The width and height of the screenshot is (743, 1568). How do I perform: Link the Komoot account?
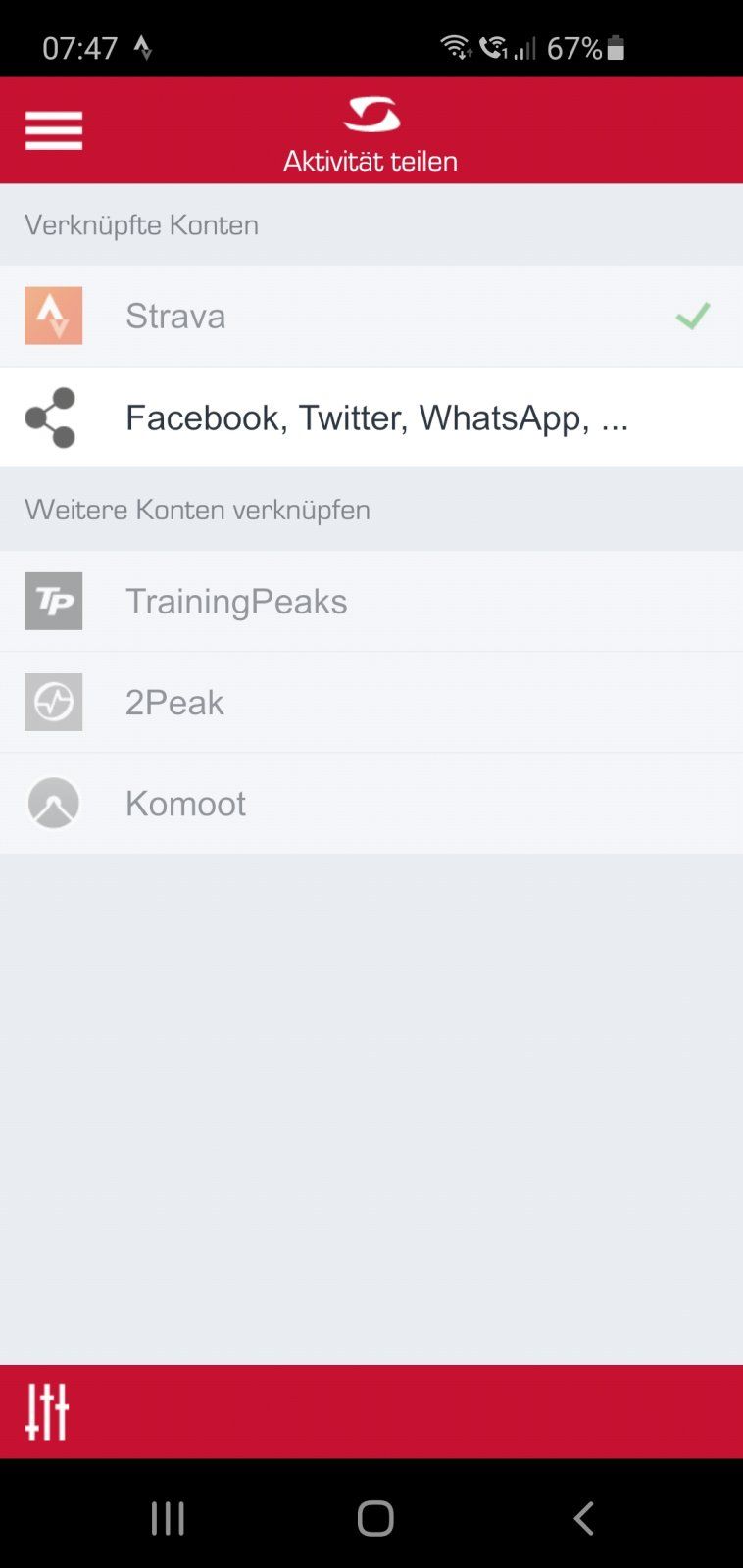point(371,803)
